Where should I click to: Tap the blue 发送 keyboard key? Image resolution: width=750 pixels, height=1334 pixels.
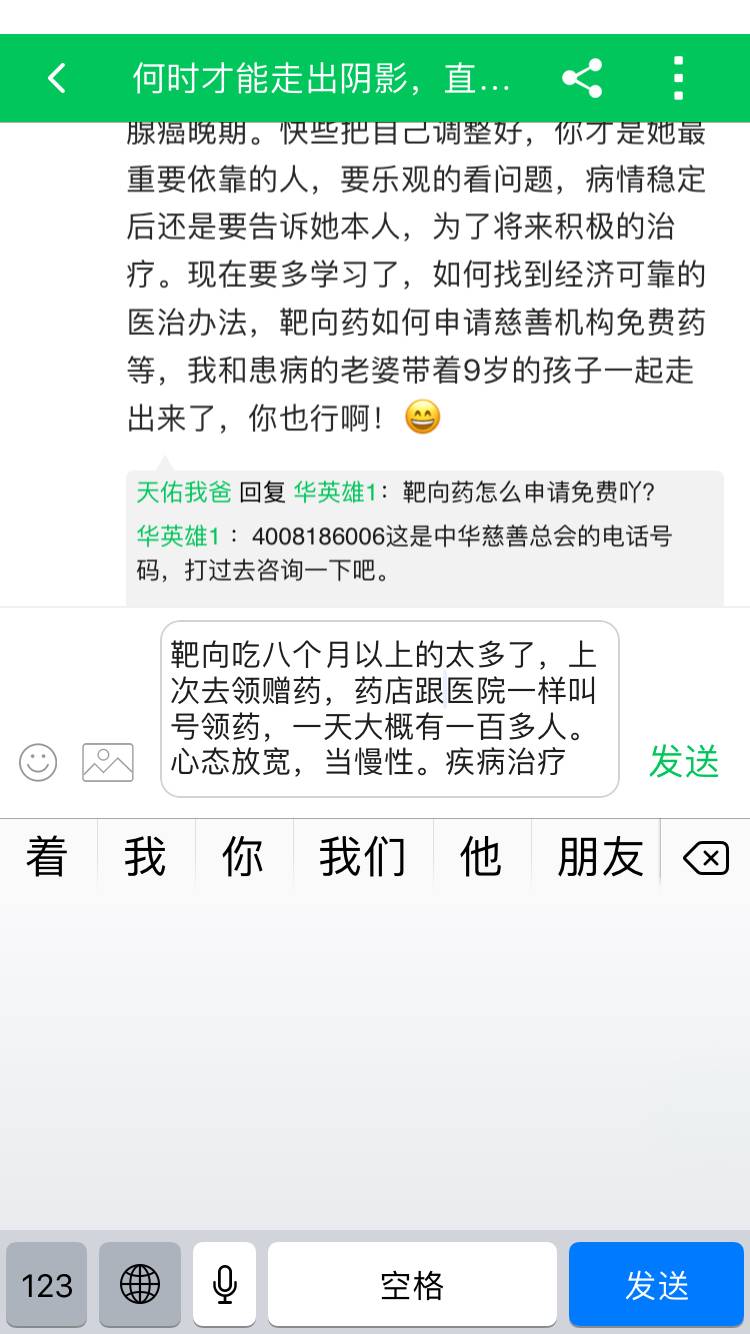(x=657, y=1285)
